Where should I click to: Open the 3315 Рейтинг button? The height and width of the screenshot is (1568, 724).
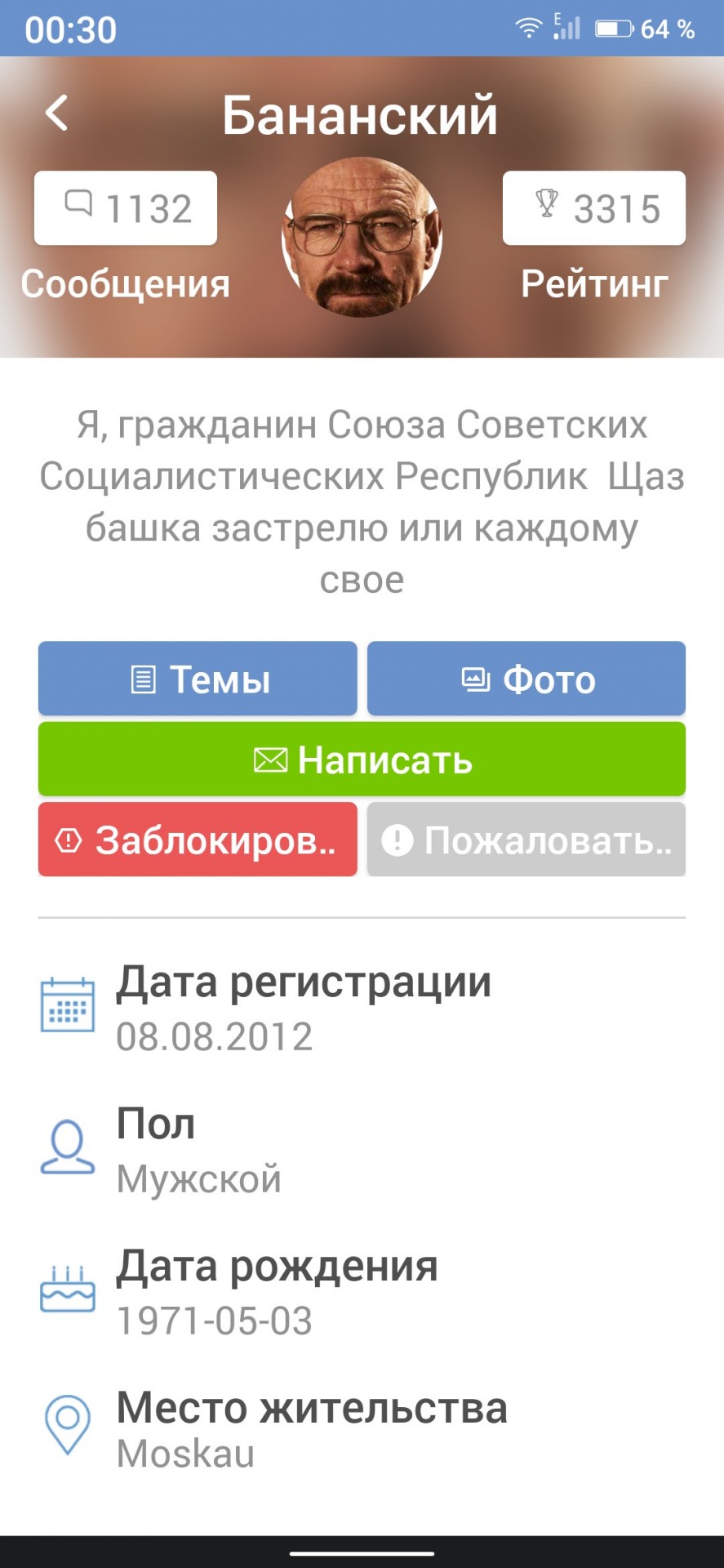tap(594, 208)
